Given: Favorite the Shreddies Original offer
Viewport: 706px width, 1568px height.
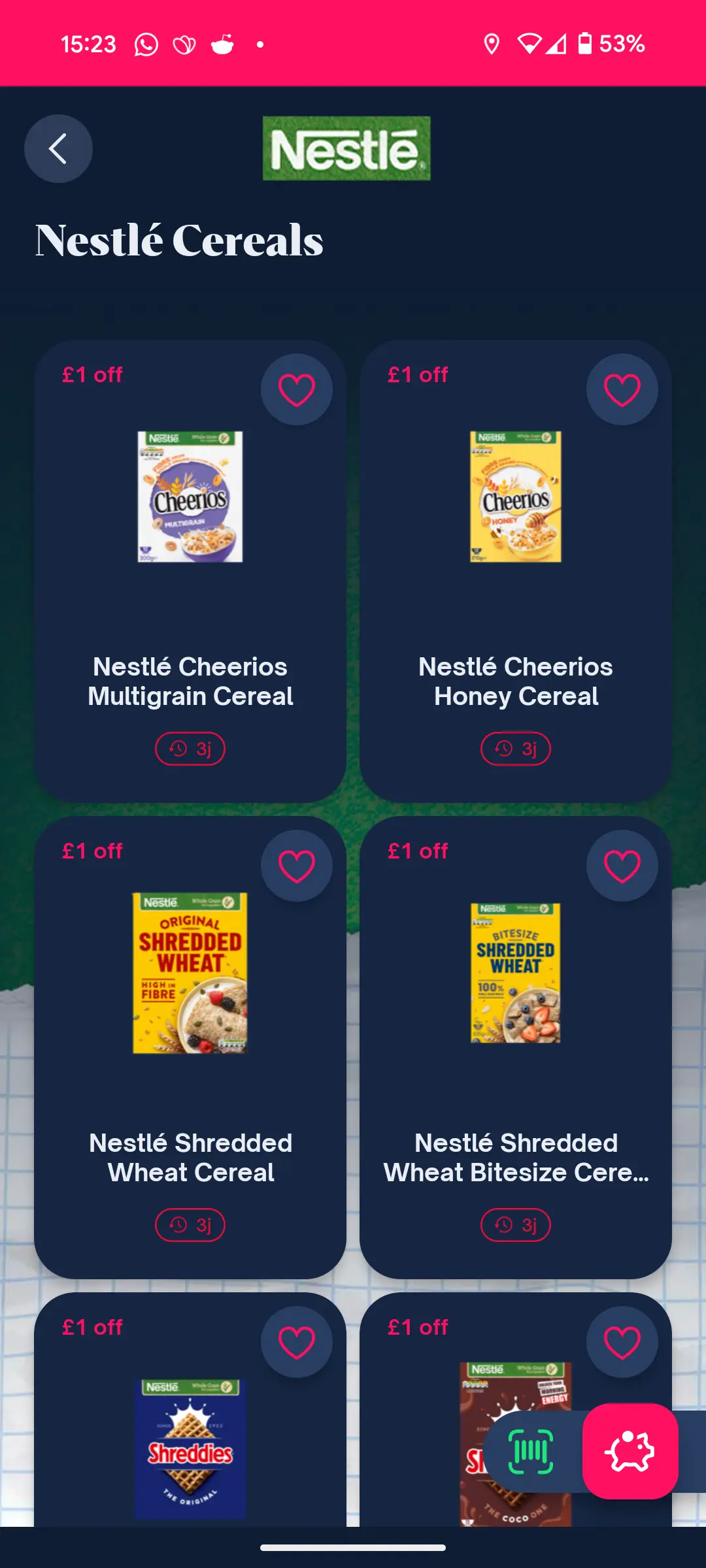Looking at the screenshot, I should point(297,1343).
